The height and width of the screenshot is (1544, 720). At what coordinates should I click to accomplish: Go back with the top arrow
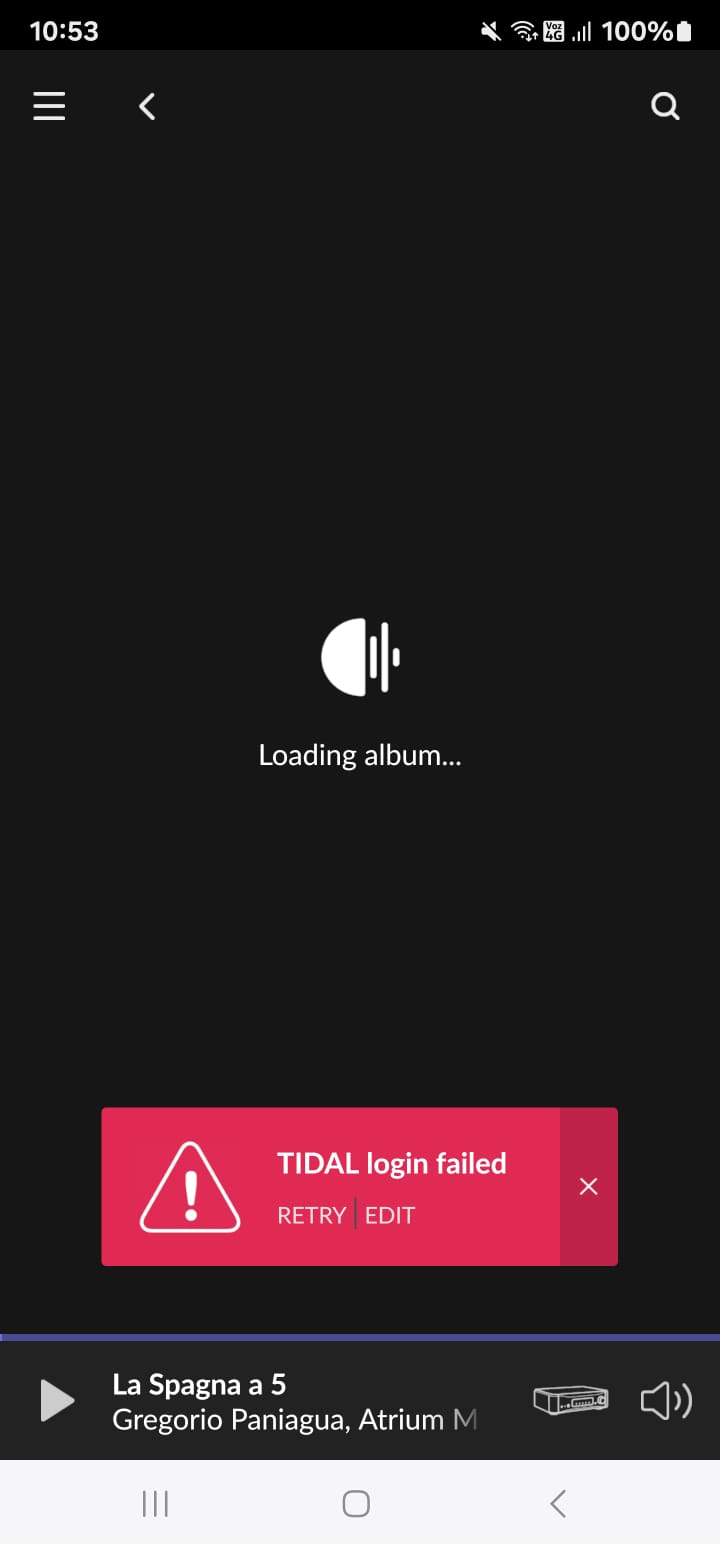click(147, 106)
